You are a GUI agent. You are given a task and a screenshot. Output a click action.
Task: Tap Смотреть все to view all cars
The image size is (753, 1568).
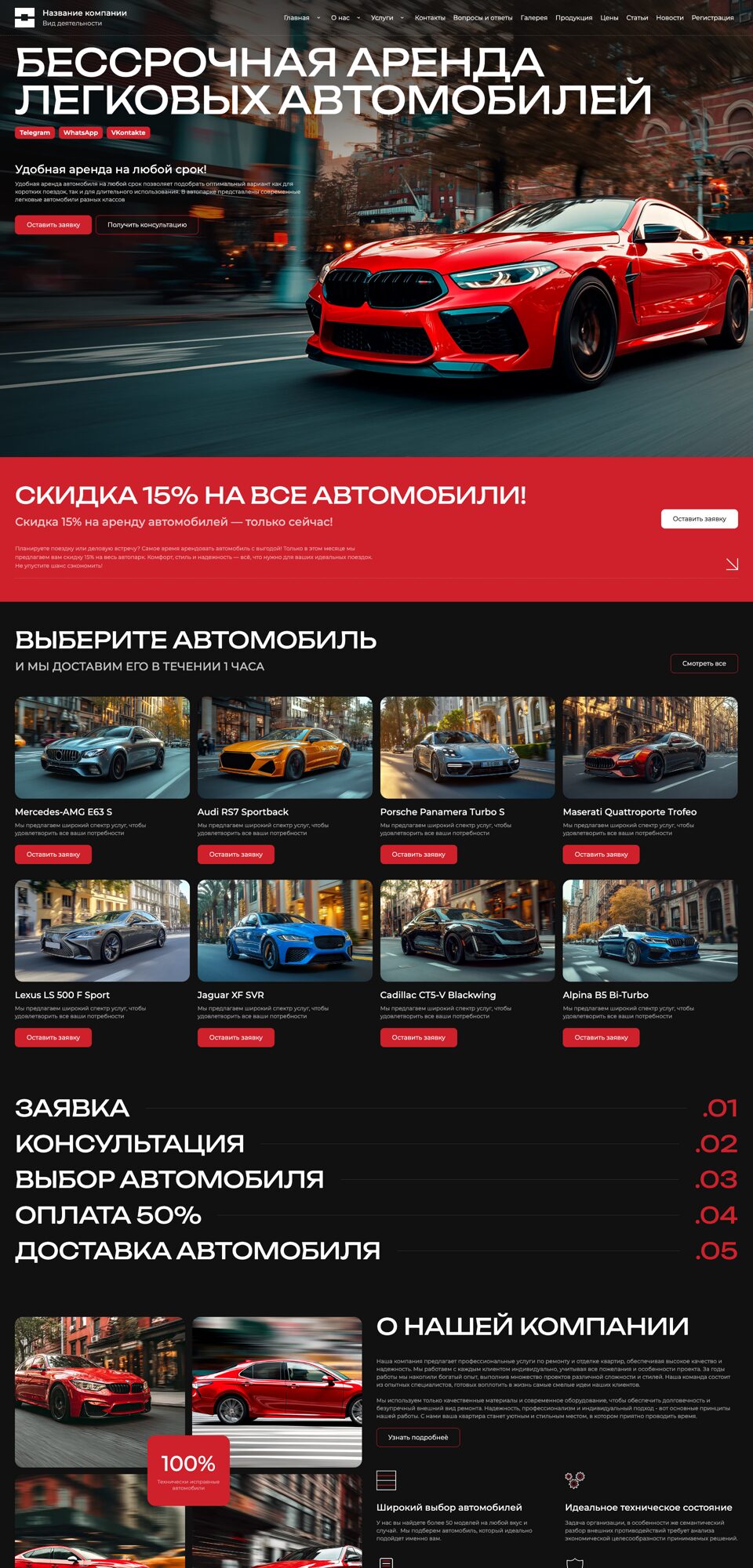coord(704,663)
